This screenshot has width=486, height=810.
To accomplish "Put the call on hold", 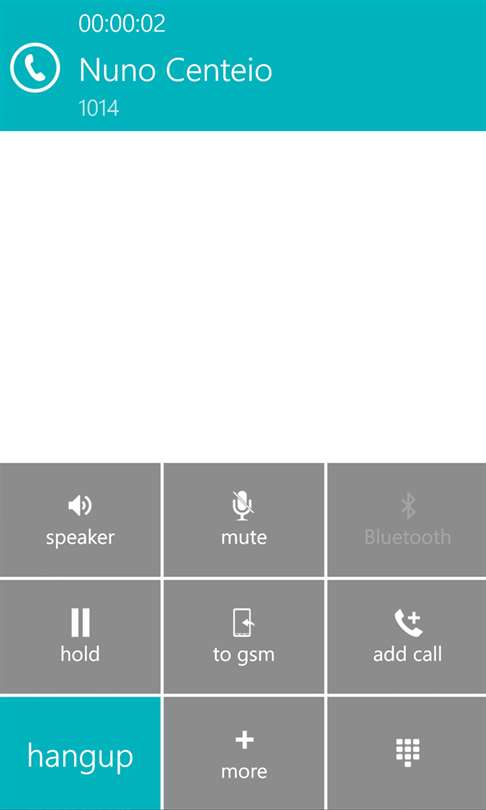I will (x=80, y=636).
